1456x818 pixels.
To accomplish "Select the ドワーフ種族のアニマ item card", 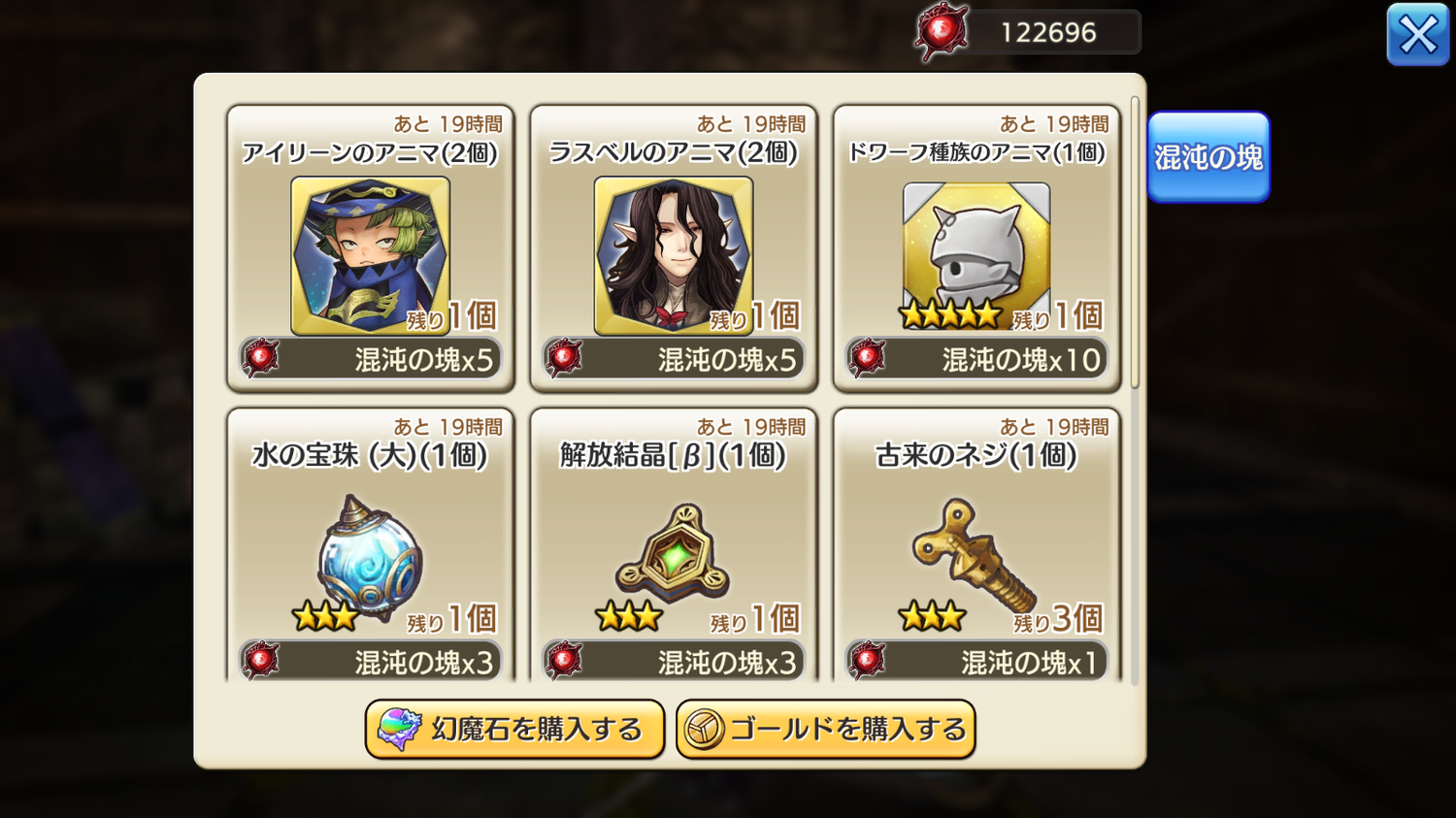I will click(976, 249).
